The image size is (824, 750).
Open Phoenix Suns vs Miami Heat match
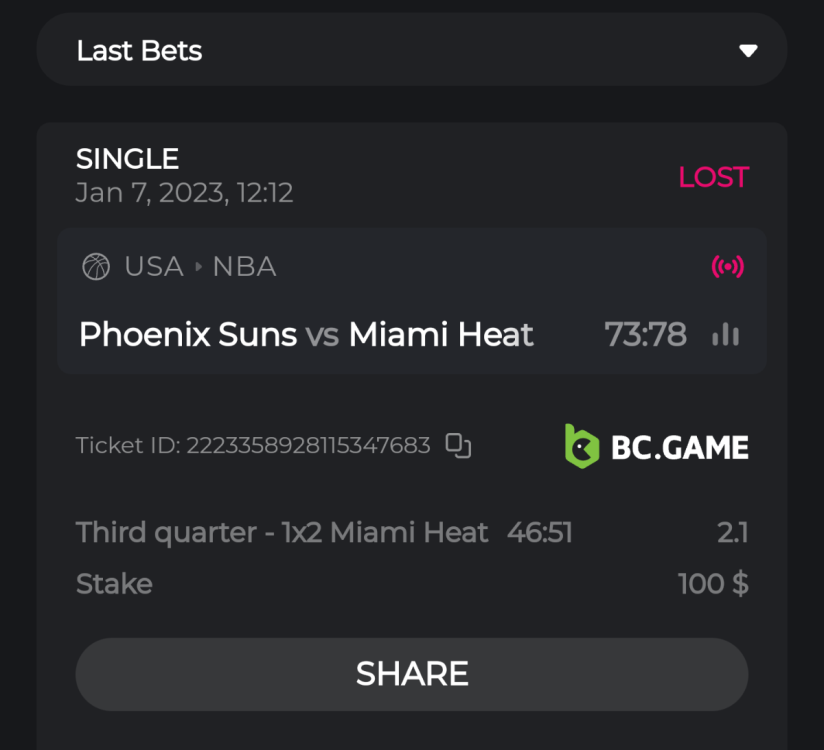tap(306, 334)
